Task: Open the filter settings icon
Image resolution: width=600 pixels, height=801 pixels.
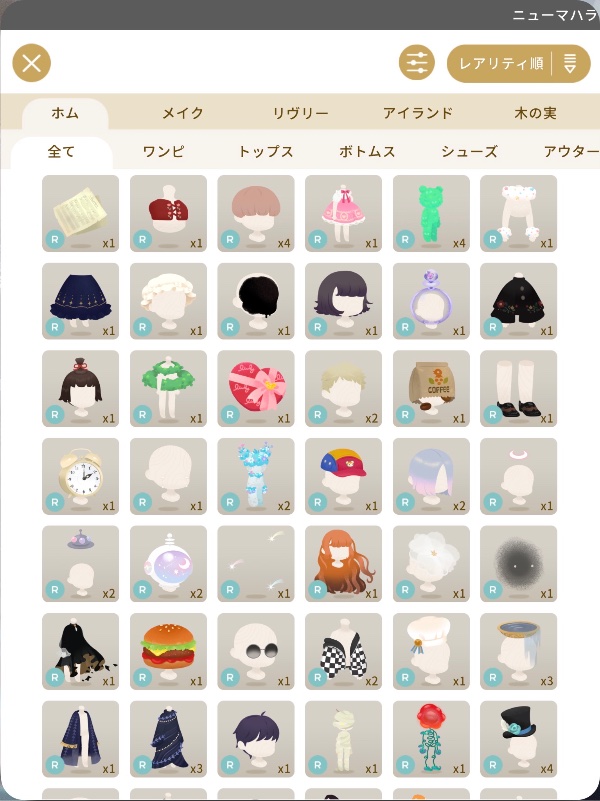Action: [x=416, y=63]
